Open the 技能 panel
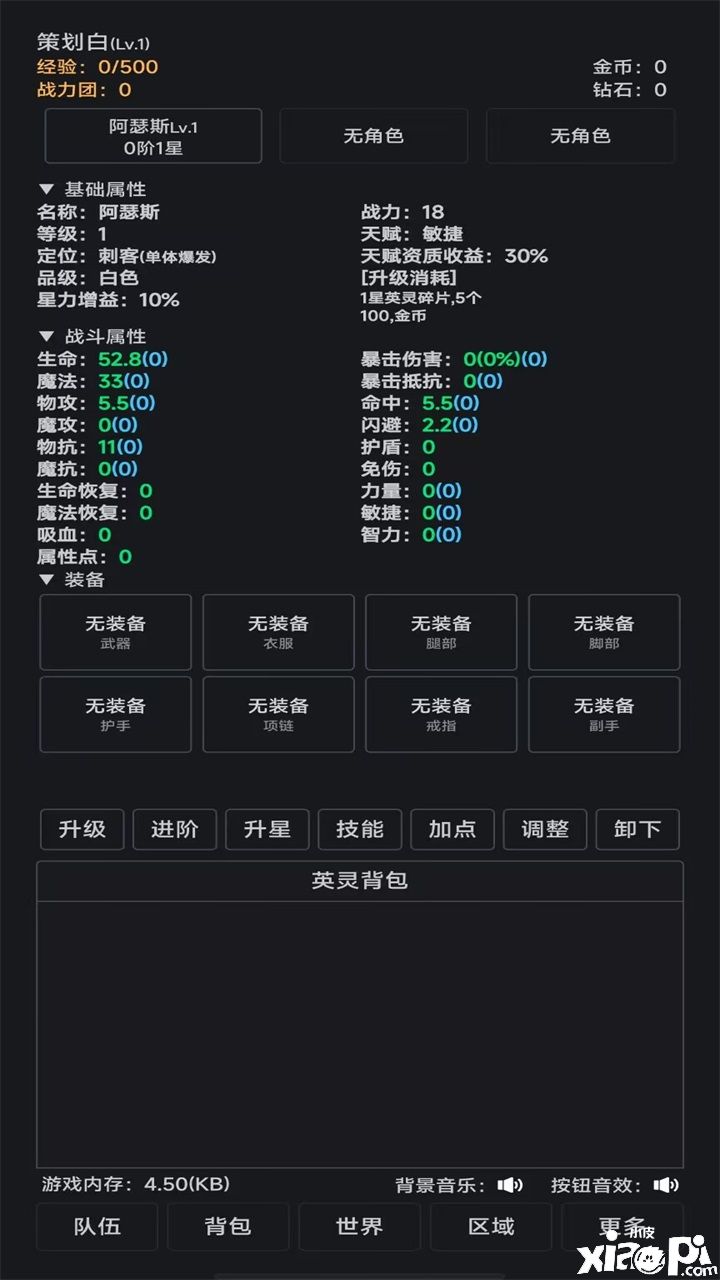This screenshot has width=720, height=1280. pyautogui.click(x=360, y=829)
